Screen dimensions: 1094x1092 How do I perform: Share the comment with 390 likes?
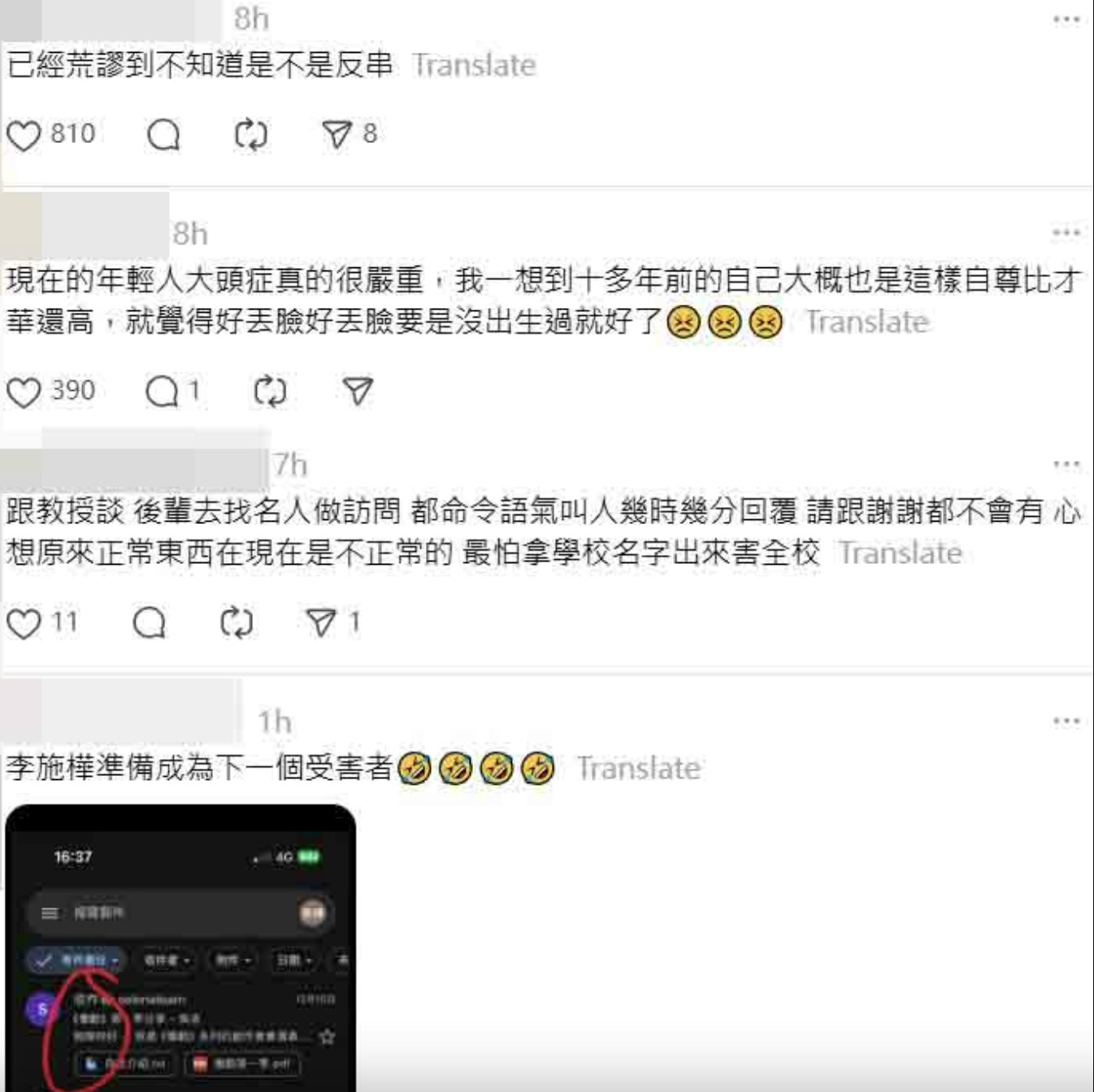358,392
